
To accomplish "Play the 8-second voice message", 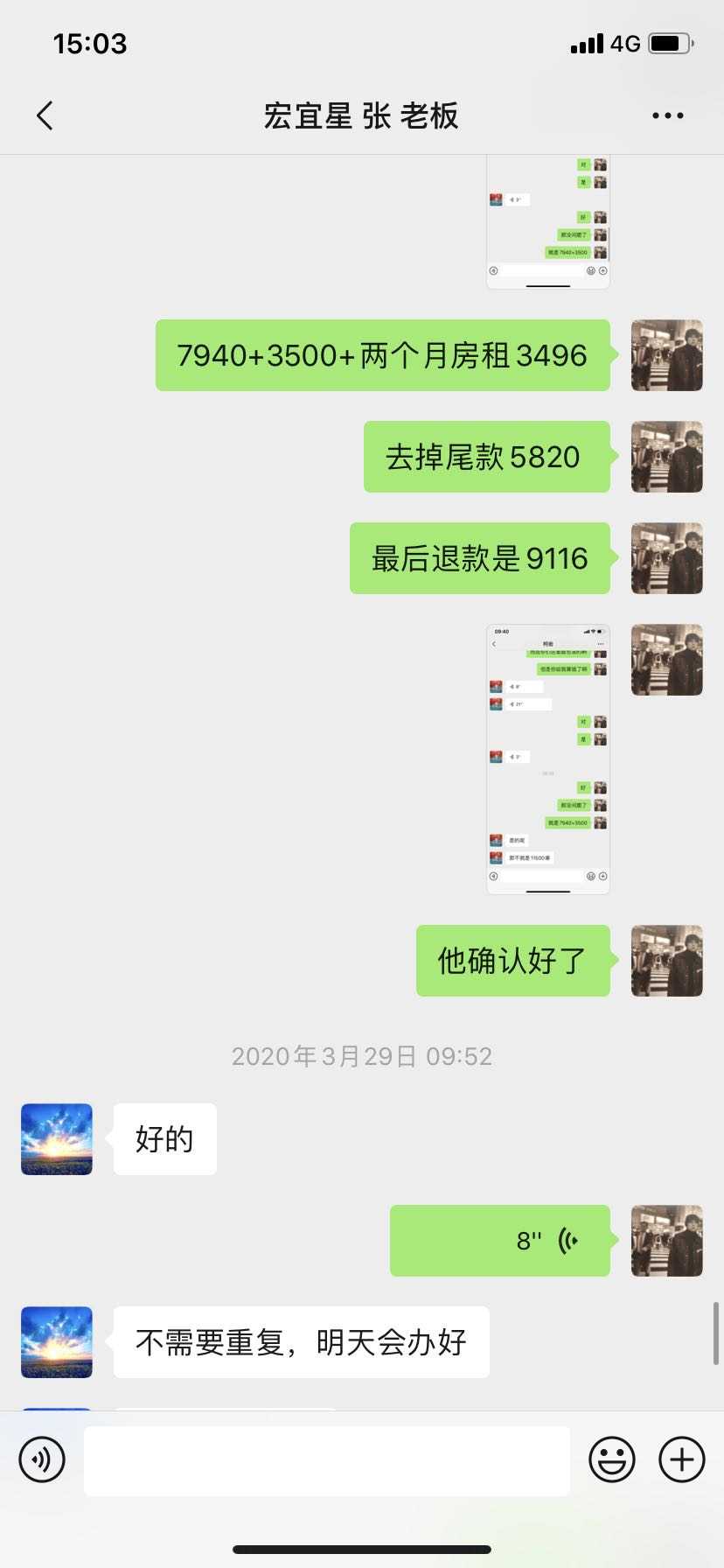I will click(500, 1240).
